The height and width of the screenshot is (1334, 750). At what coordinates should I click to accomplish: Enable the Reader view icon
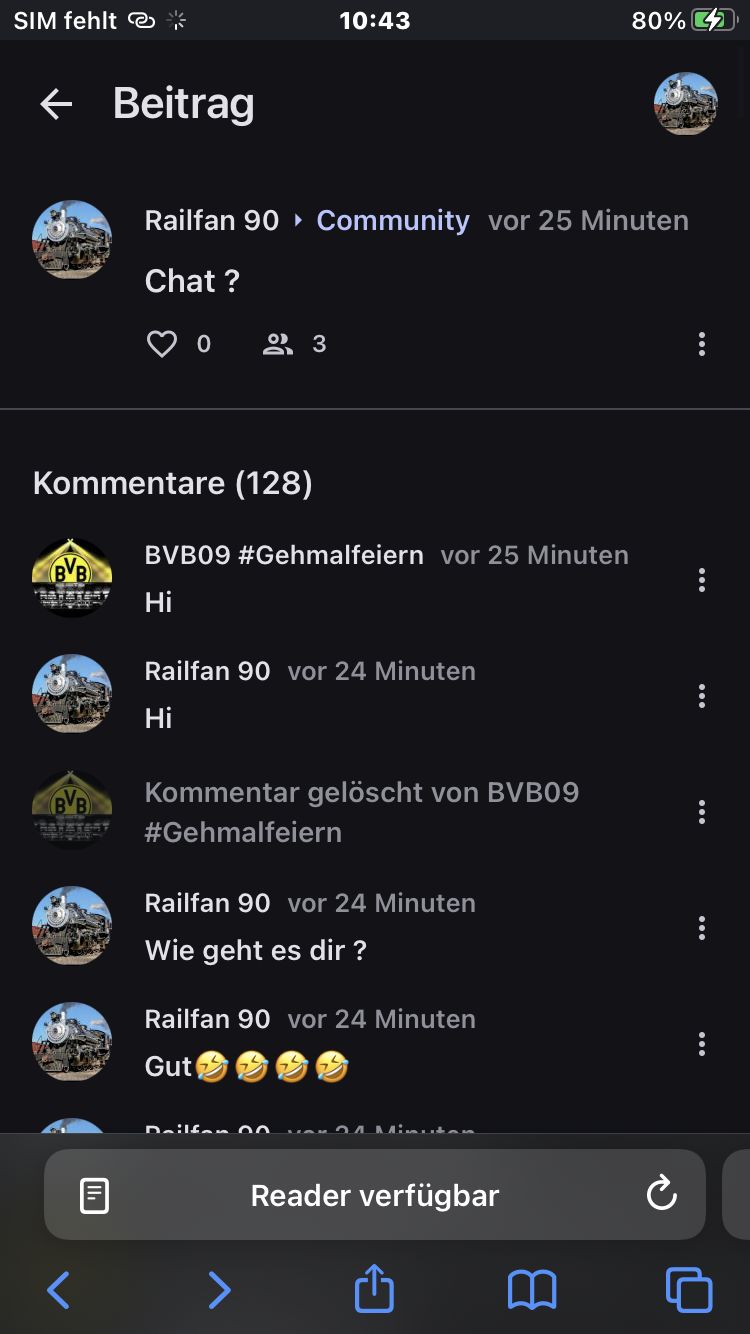click(x=94, y=1195)
